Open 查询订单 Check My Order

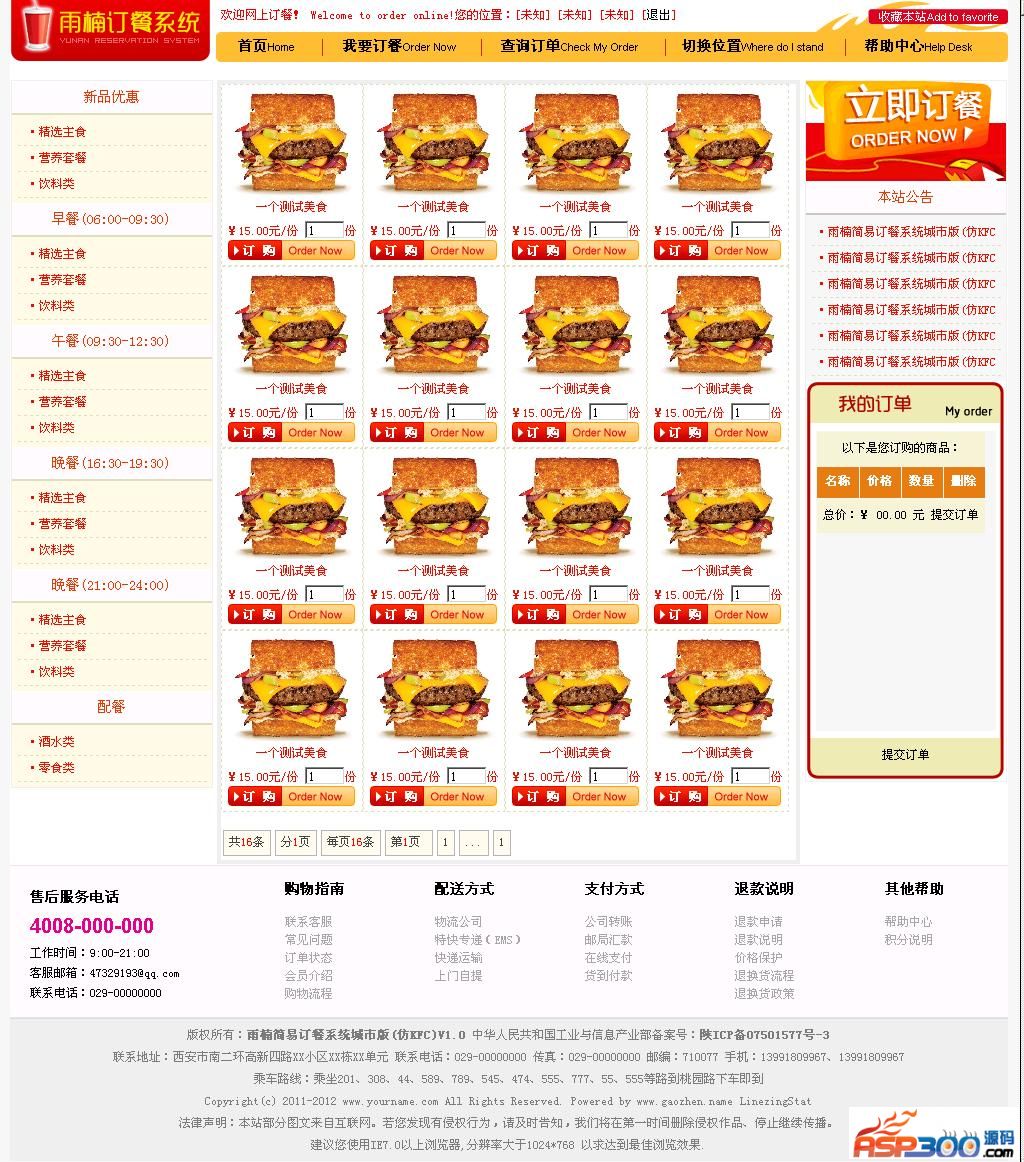pyautogui.click(x=569, y=46)
